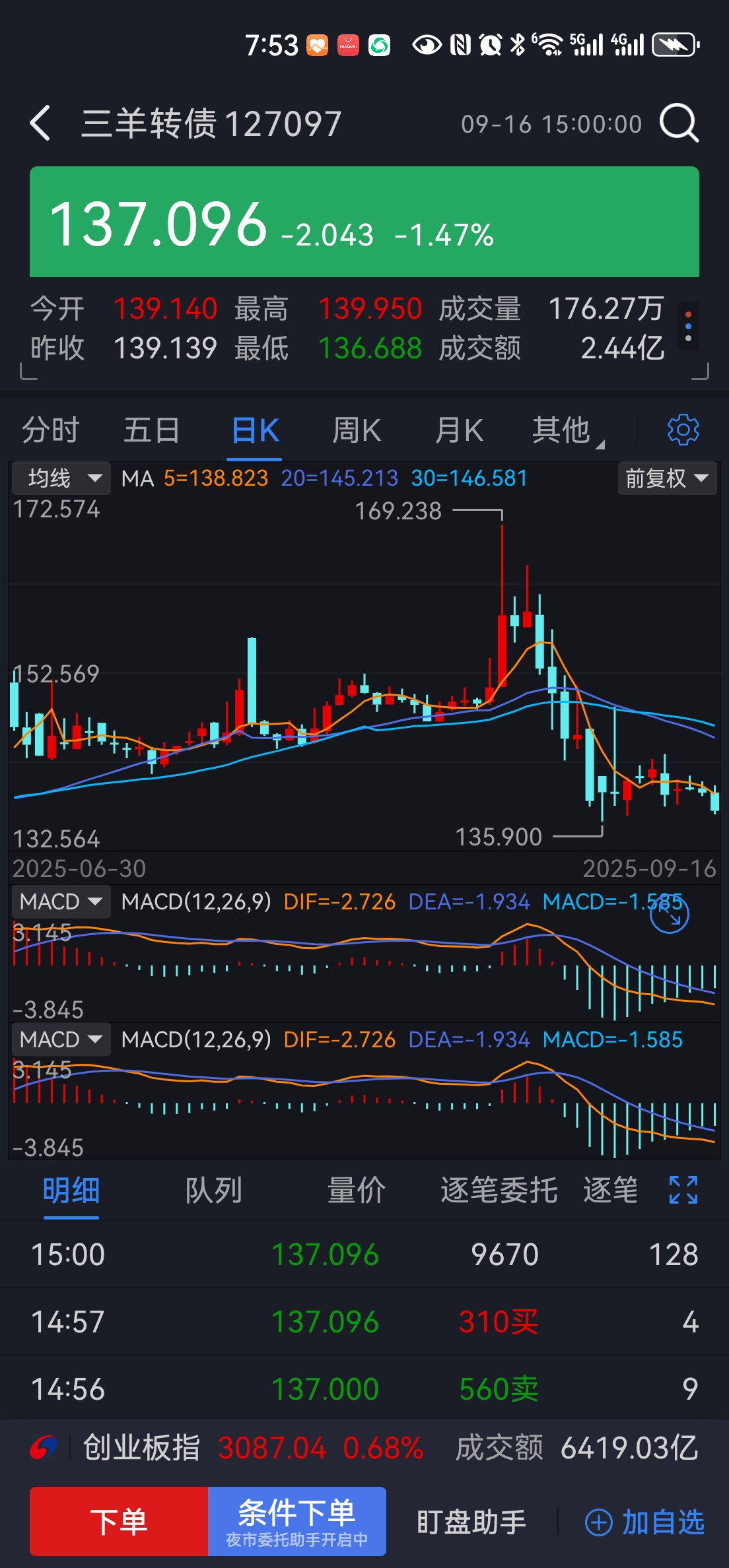Switch to the 分时 chart tab
The width and height of the screenshot is (729, 1568).
50,431
